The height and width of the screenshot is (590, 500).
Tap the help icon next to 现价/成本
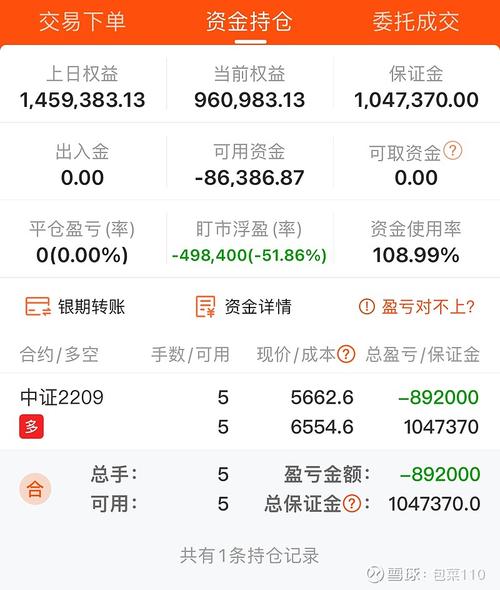coord(346,354)
